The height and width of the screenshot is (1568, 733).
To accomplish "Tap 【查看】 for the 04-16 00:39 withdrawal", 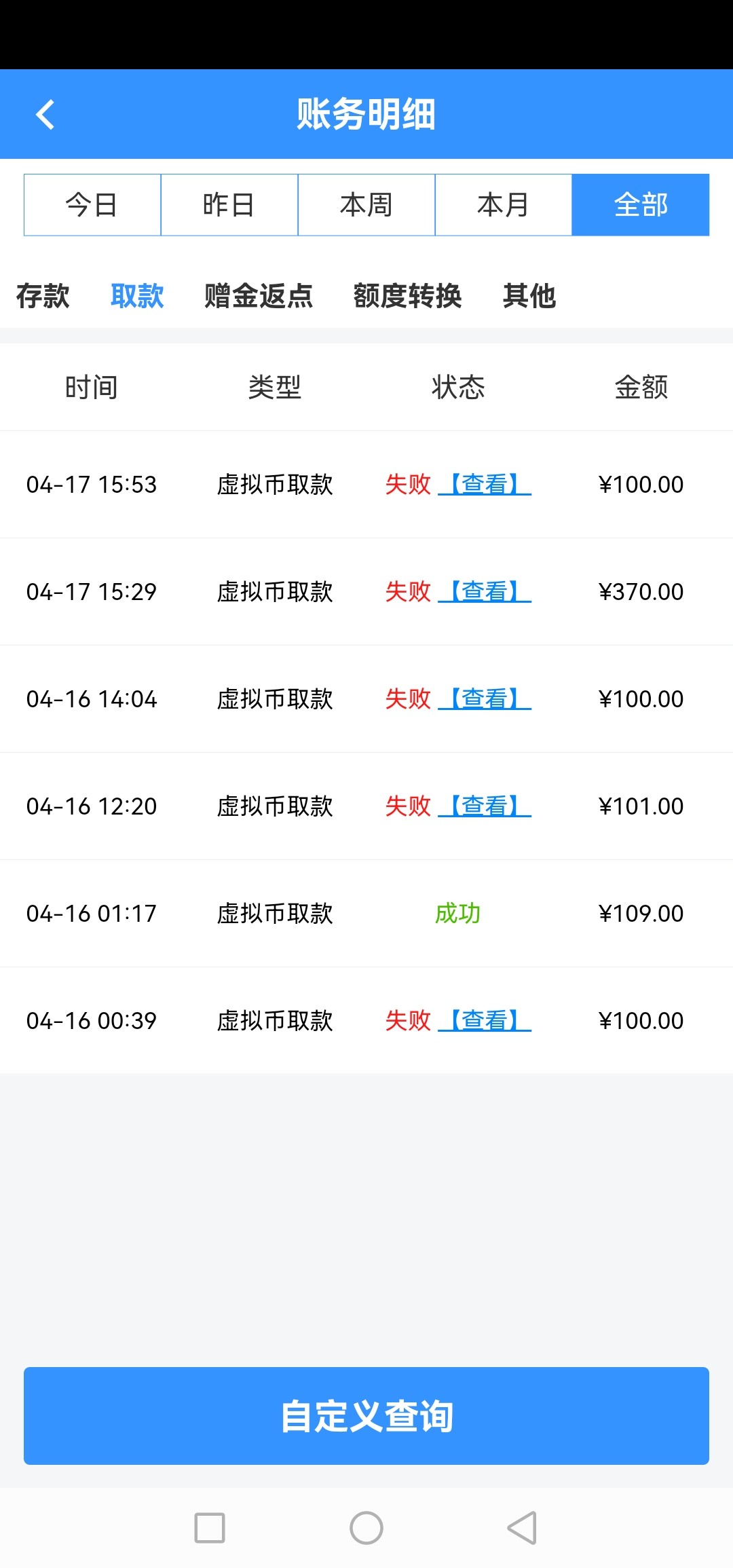I will (x=485, y=1021).
